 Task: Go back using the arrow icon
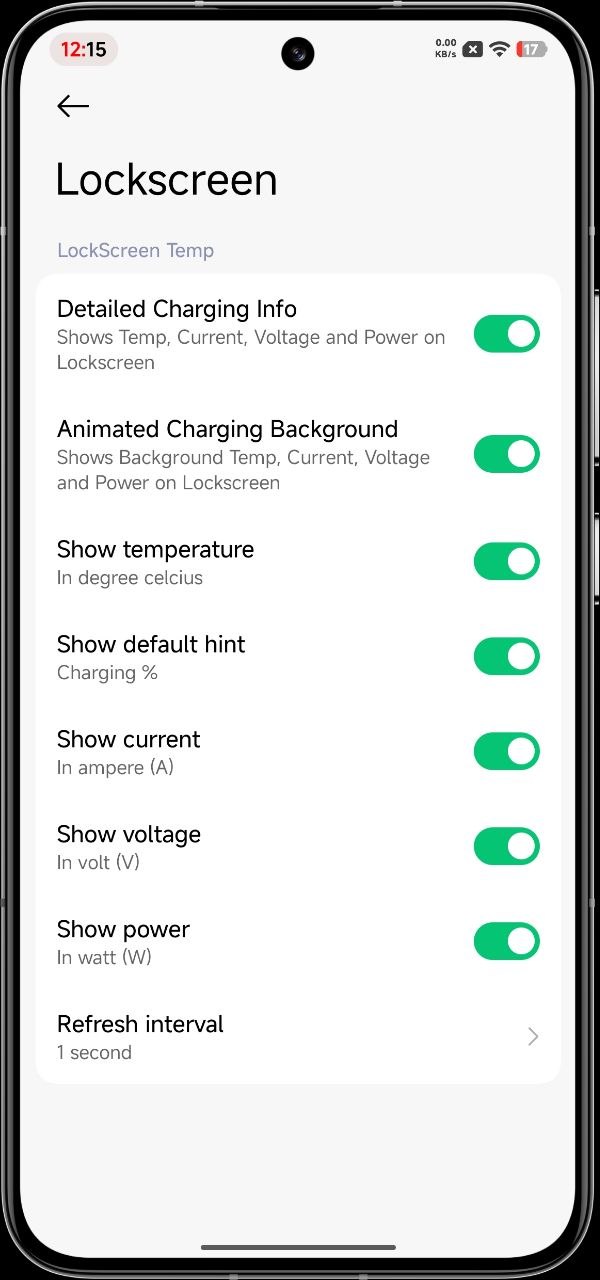[x=73, y=106]
